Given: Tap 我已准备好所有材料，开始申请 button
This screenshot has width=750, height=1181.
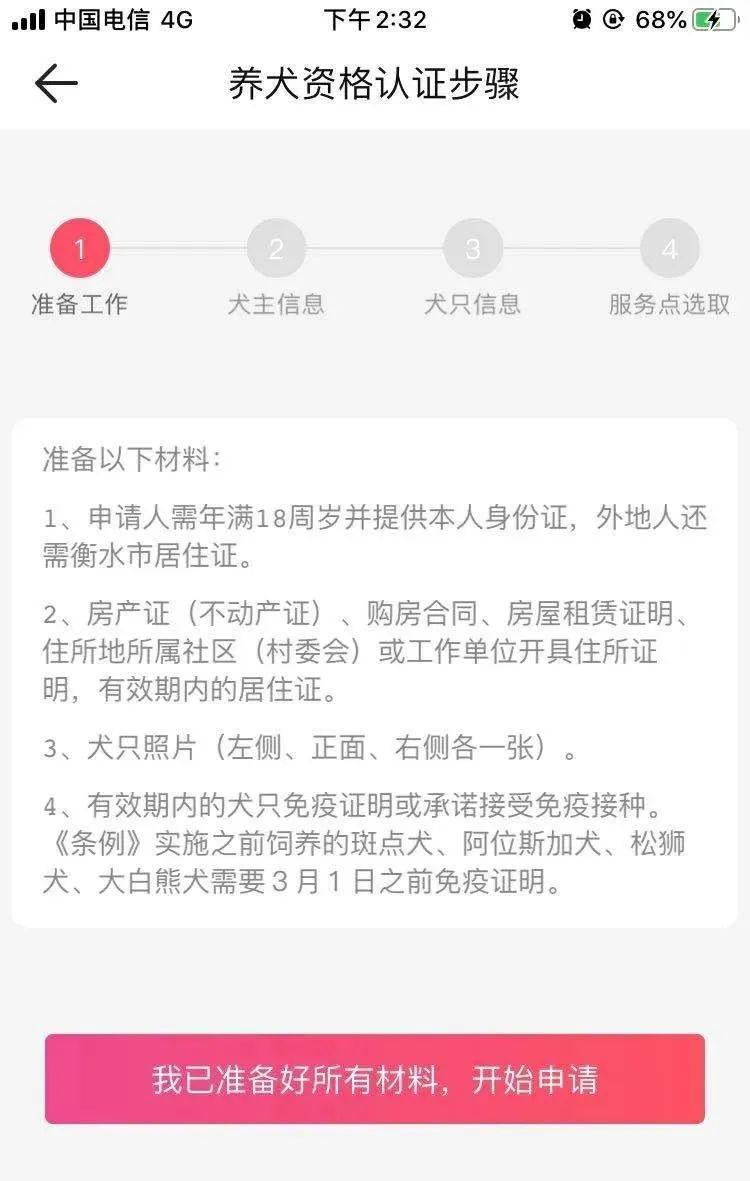Looking at the screenshot, I should [x=375, y=1079].
